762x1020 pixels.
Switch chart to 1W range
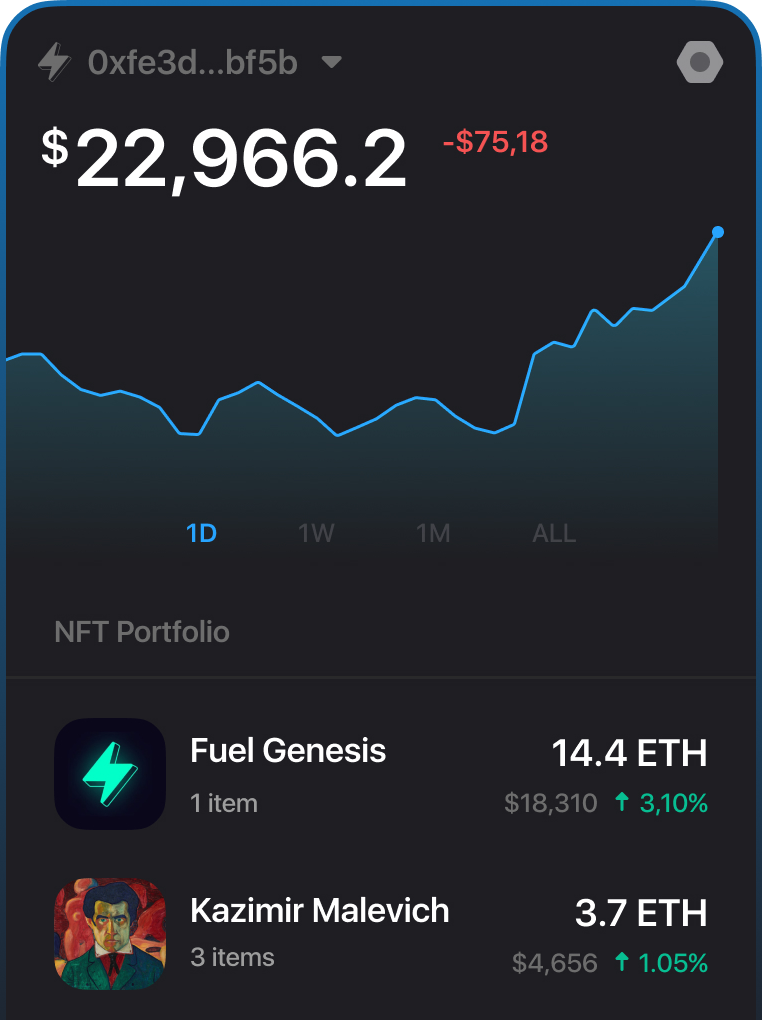point(316,533)
